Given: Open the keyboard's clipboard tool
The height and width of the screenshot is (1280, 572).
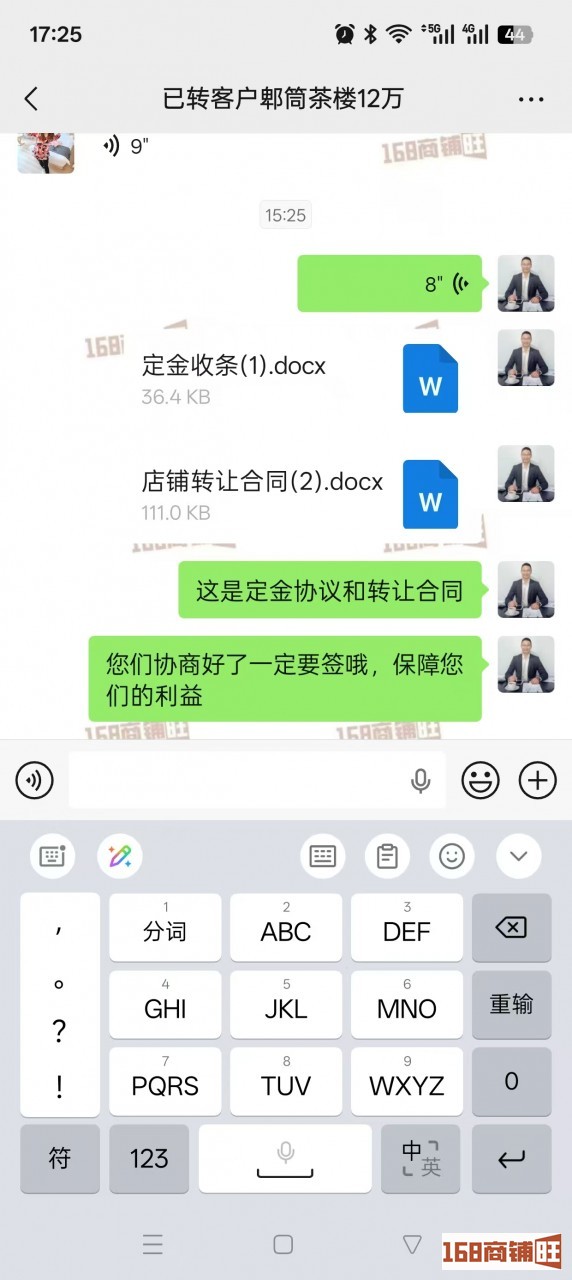Looking at the screenshot, I should point(387,856).
